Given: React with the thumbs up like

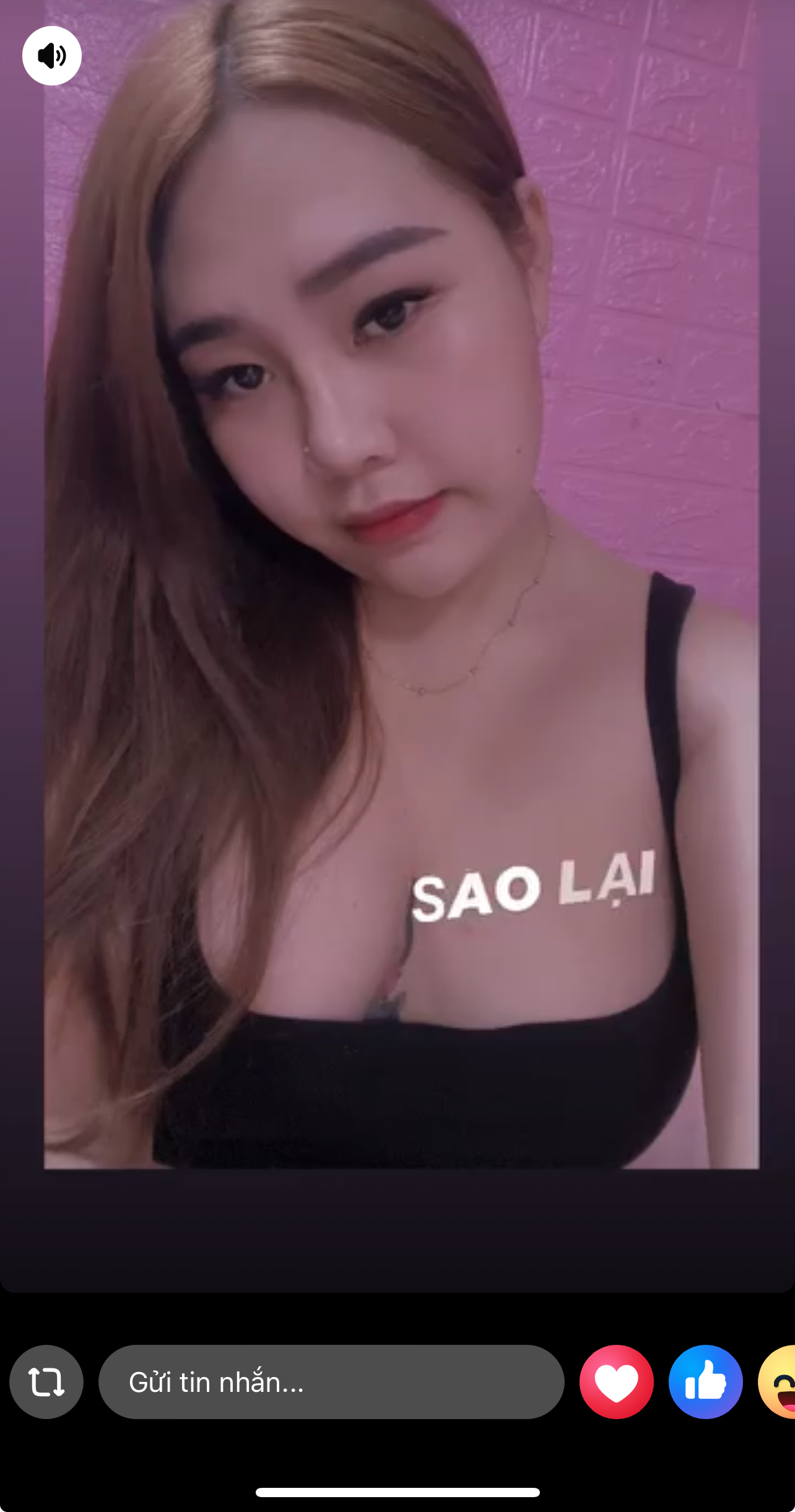Looking at the screenshot, I should tap(705, 1381).
